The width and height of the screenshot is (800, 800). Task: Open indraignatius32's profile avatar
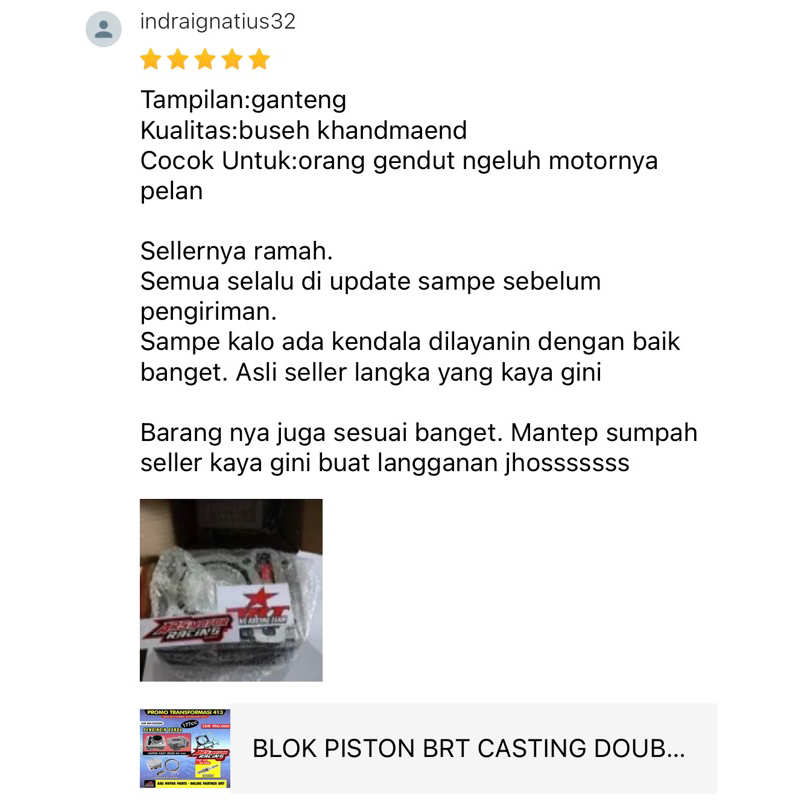pyautogui.click(x=104, y=29)
